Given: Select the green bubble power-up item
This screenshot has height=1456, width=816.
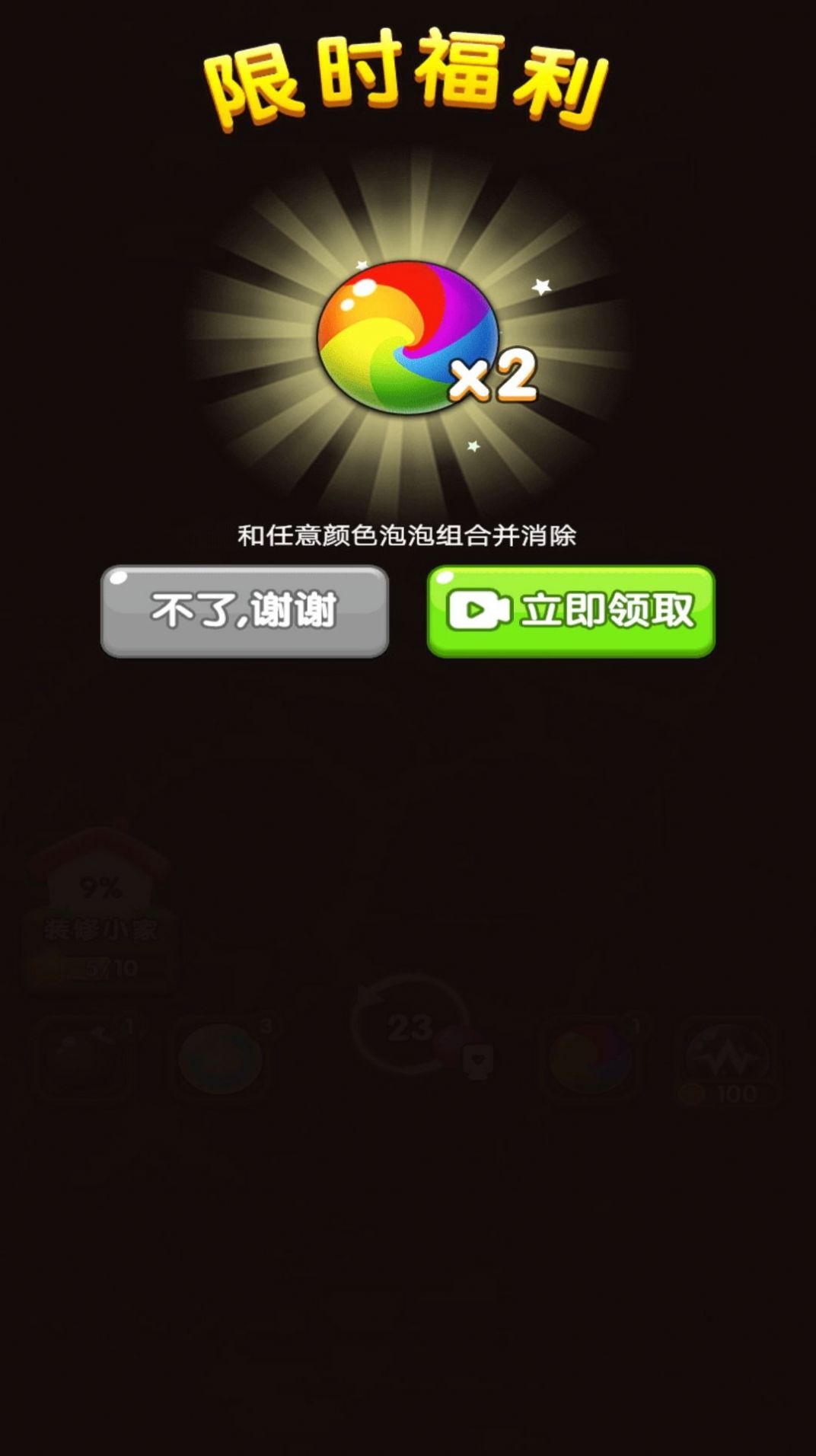Looking at the screenshot, I should 219,1058.
